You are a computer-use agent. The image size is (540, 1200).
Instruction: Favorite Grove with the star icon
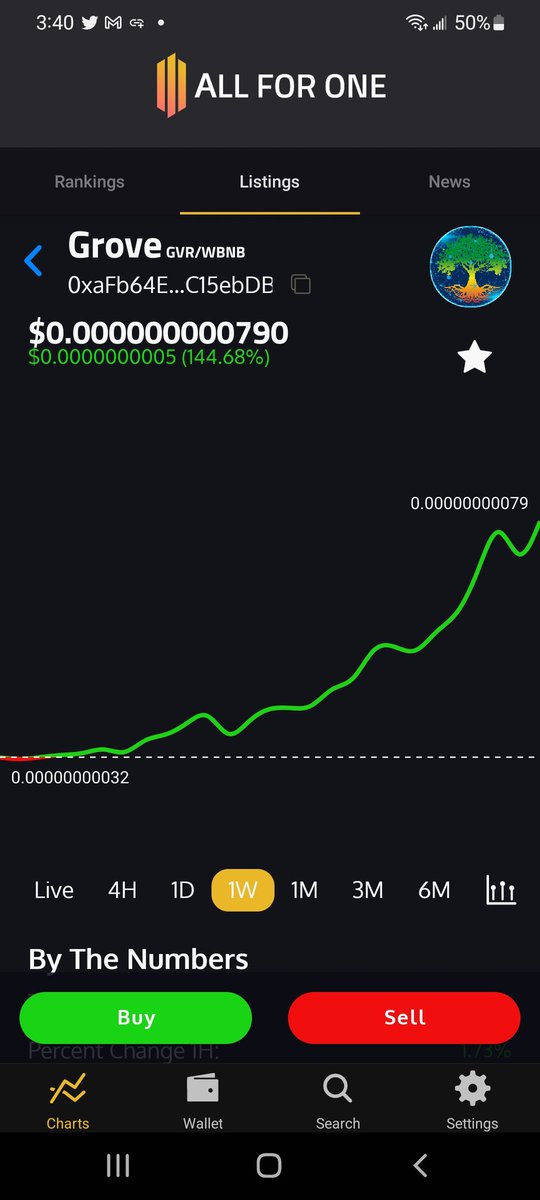(x=474, y=357)
